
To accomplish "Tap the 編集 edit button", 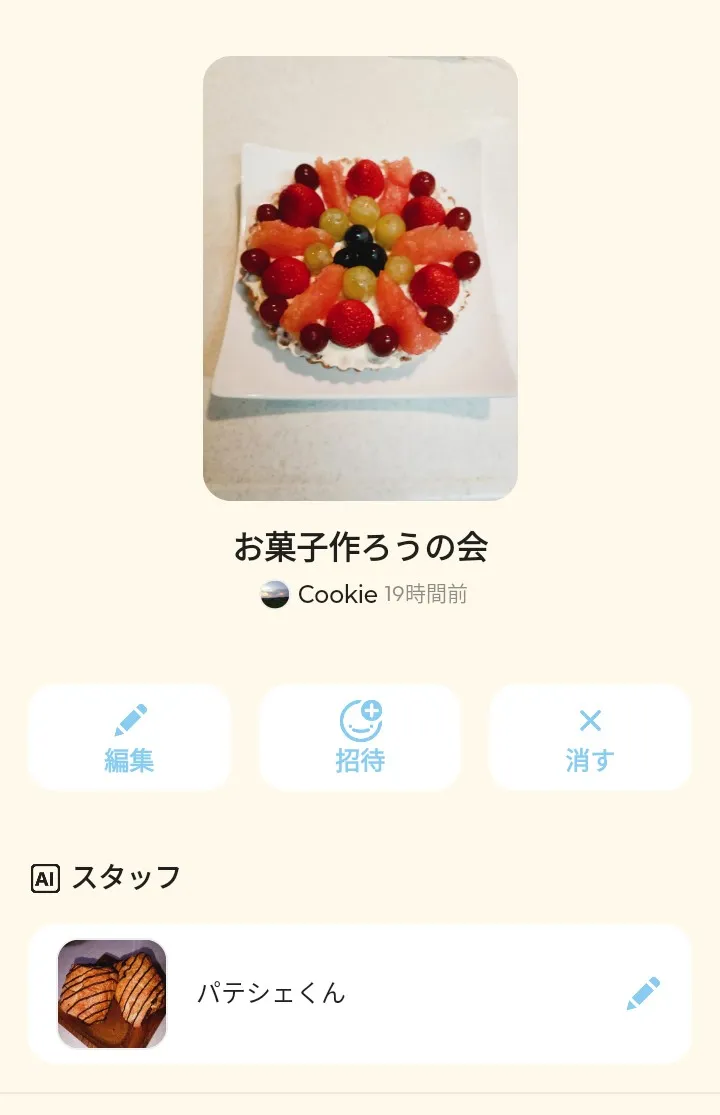I will click(129, 738).
